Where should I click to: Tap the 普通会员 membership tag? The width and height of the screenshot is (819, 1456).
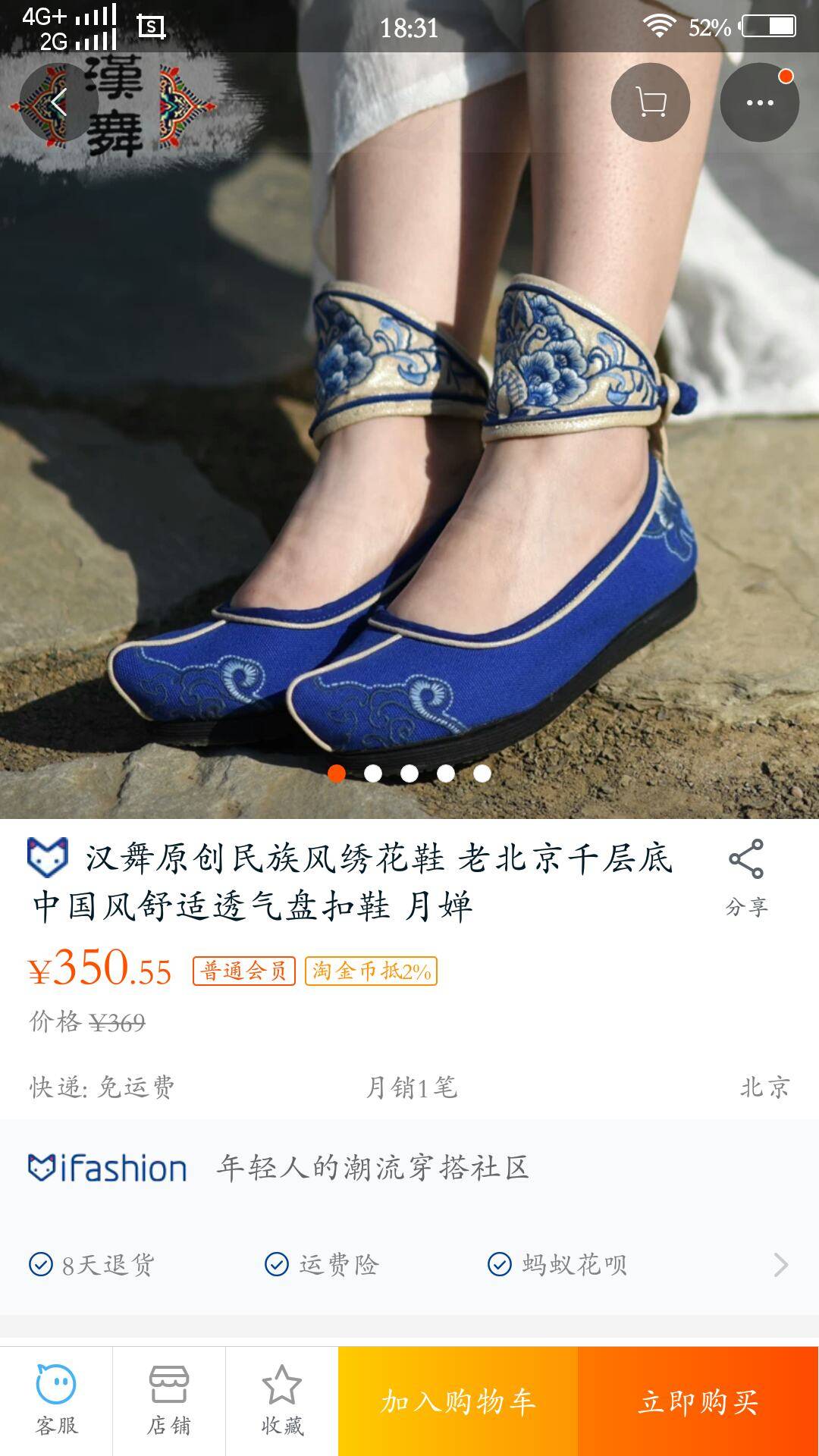[x=243, y=971]
